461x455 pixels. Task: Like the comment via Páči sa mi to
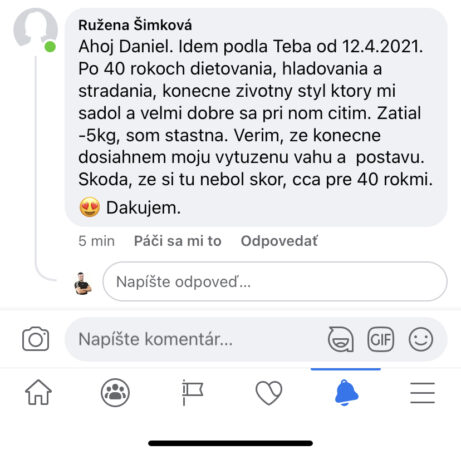[178, 241]
